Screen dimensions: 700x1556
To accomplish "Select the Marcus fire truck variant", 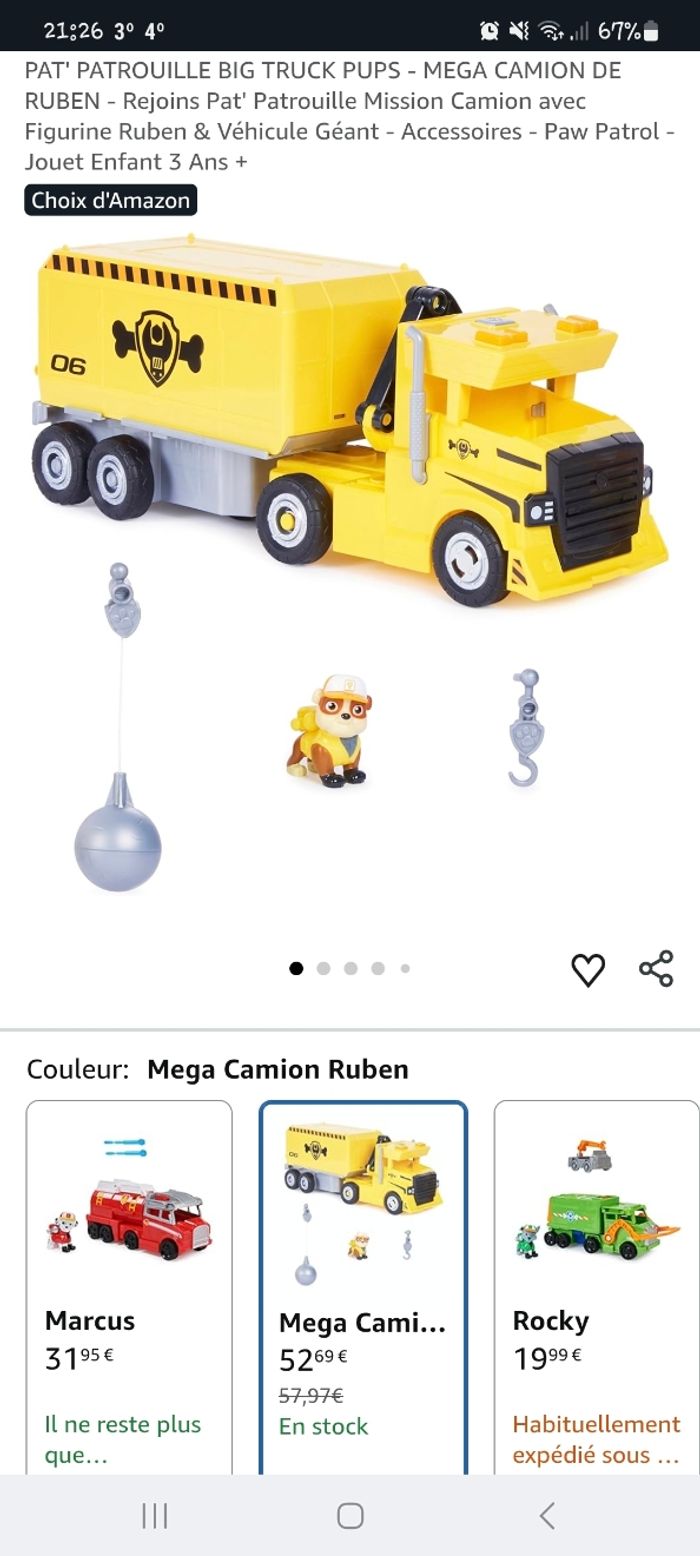I will pyautogui.click(x=129, y=1285).
